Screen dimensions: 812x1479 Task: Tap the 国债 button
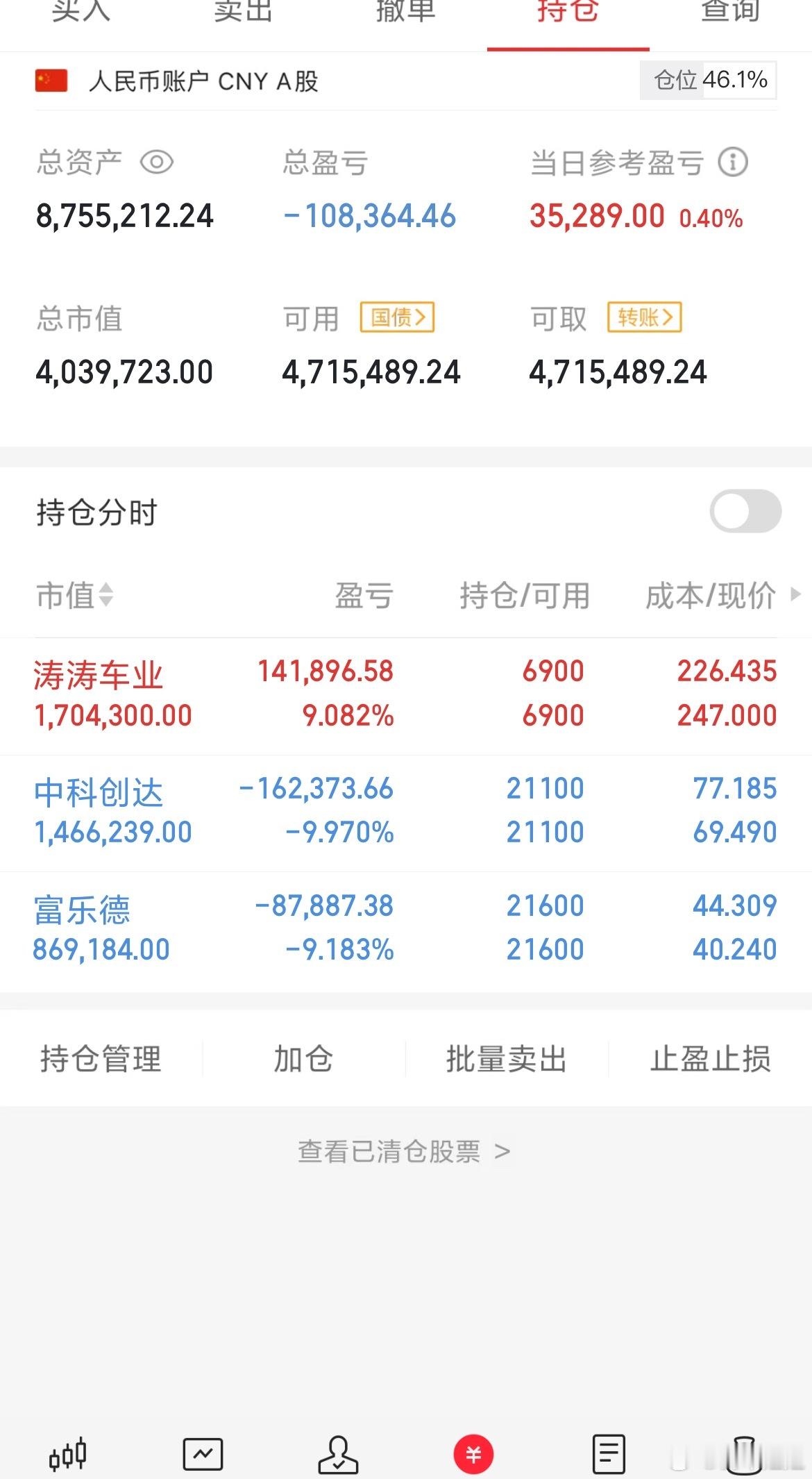click(x=397, y=317)
